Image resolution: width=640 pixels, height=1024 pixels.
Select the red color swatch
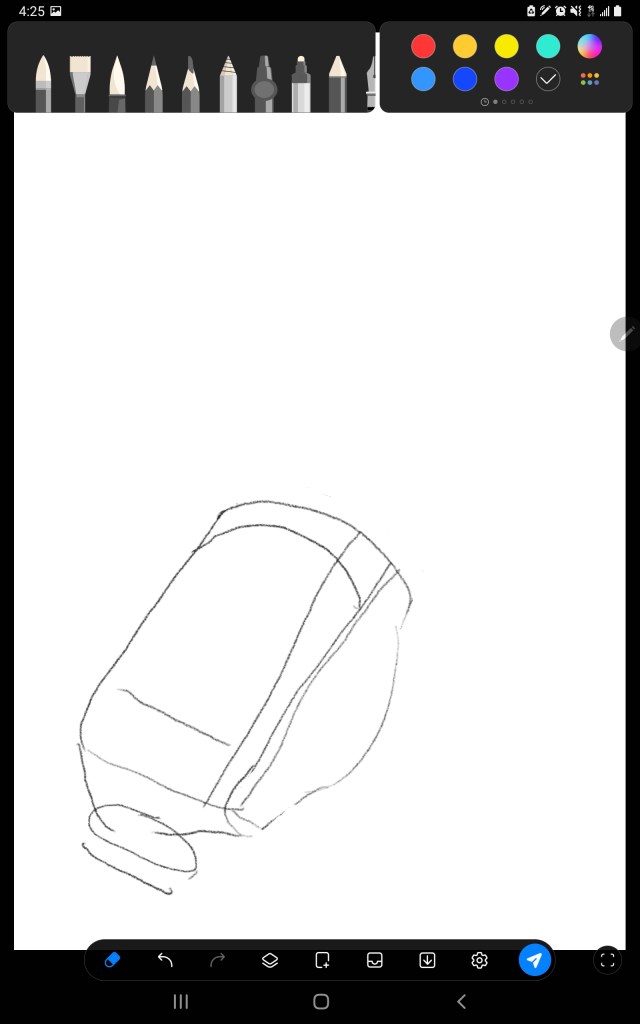423,46
